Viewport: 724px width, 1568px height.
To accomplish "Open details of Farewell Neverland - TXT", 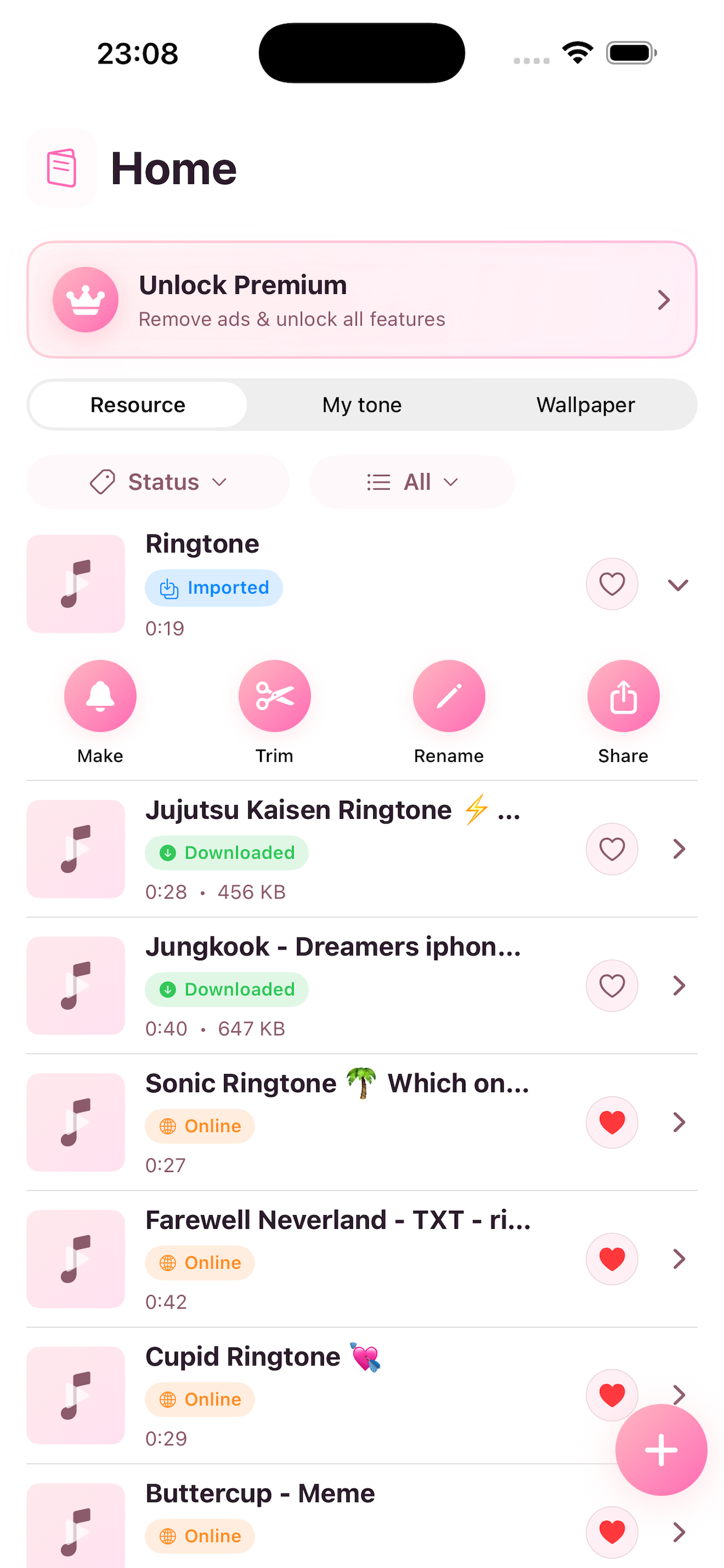I will [x=678, y=1259].
